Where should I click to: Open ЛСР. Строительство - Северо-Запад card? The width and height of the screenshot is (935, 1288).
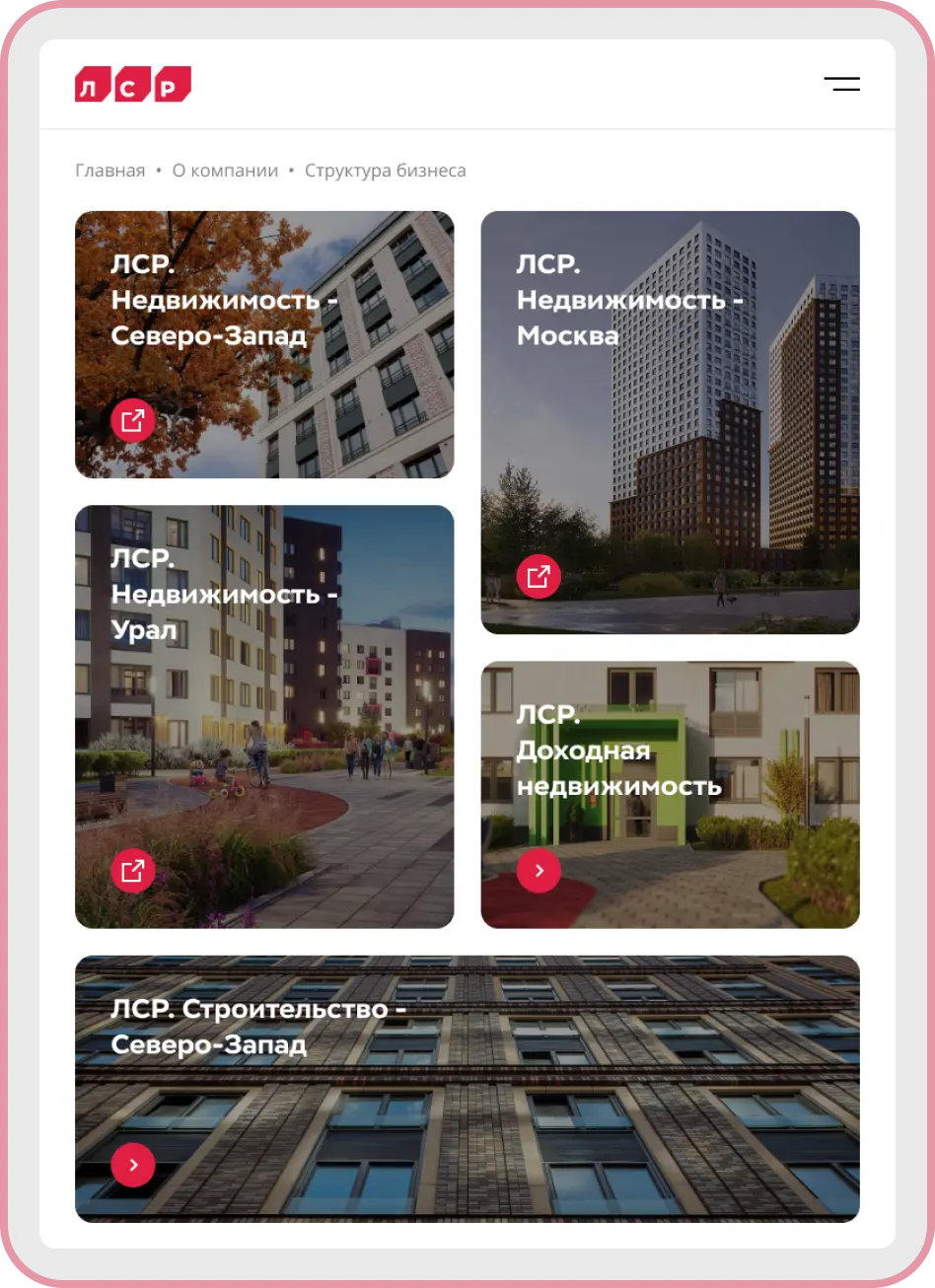point(467,1088)
